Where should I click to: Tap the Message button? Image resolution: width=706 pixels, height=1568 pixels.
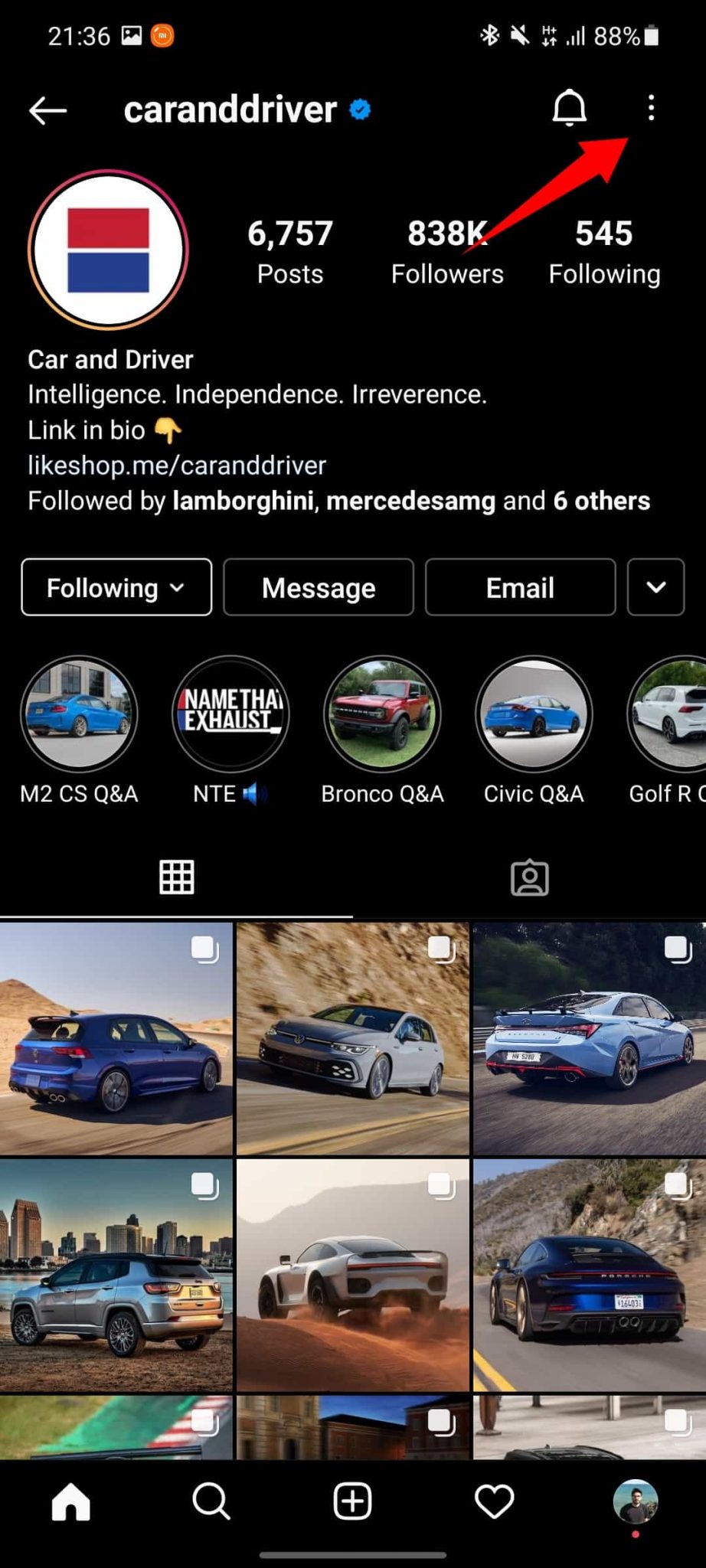click(x=319, y=587)
